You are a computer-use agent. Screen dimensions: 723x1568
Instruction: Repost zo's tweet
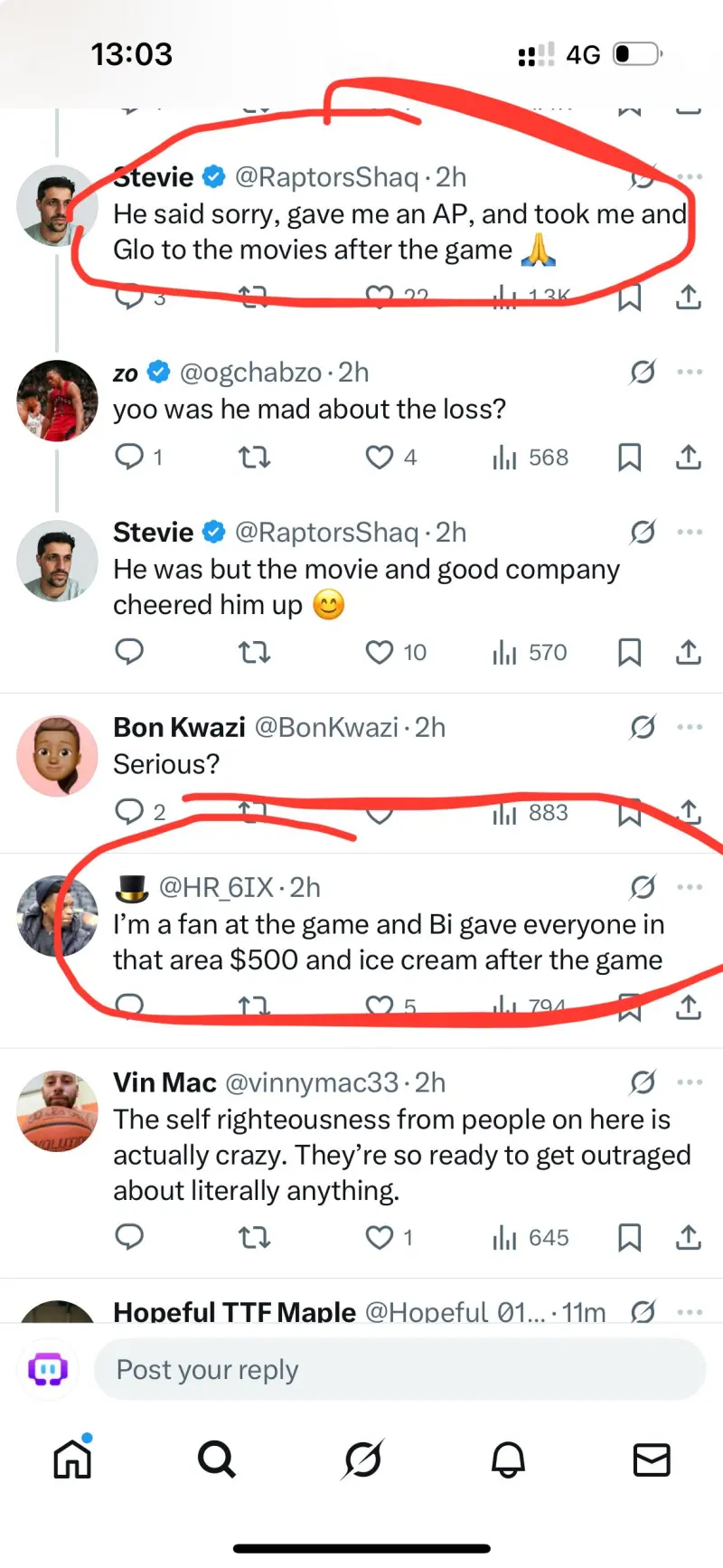coord(254,458)
